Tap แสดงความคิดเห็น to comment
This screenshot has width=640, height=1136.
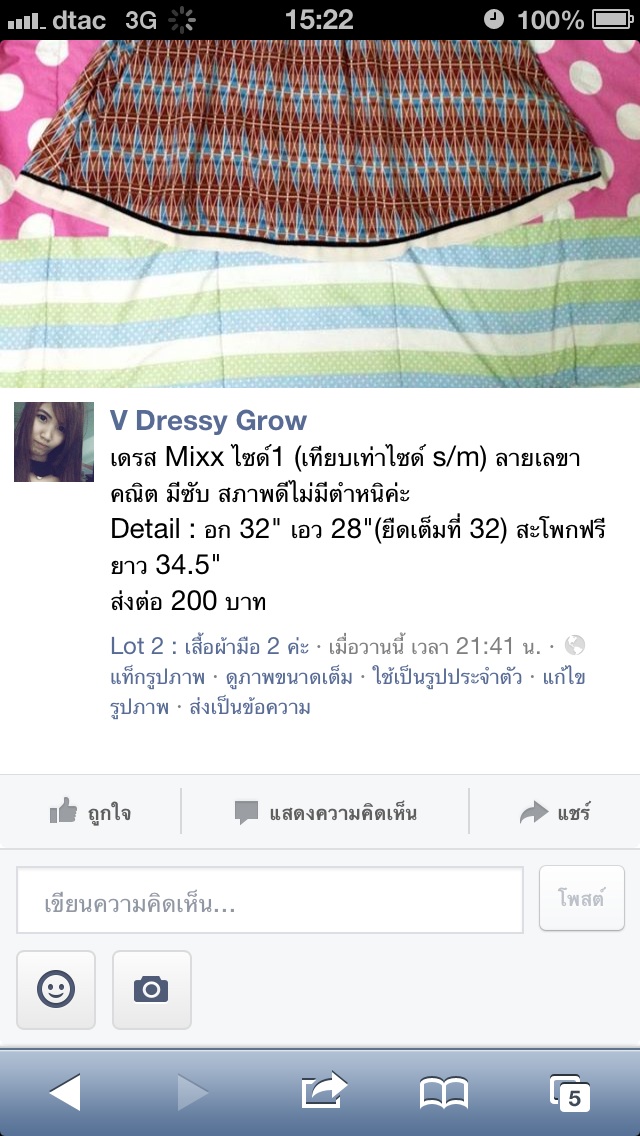click(325, 812)
